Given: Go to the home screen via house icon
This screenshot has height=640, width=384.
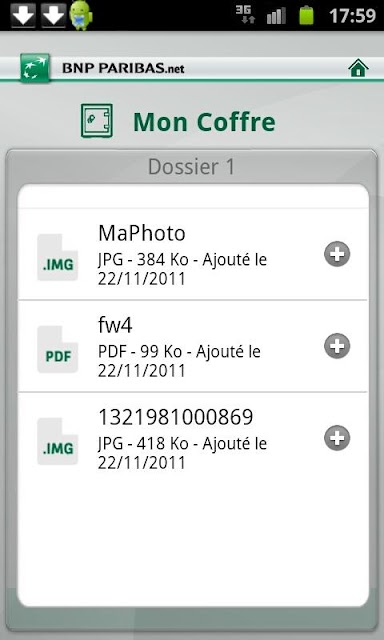Looking at the screenshot, I should click(358, 68).
